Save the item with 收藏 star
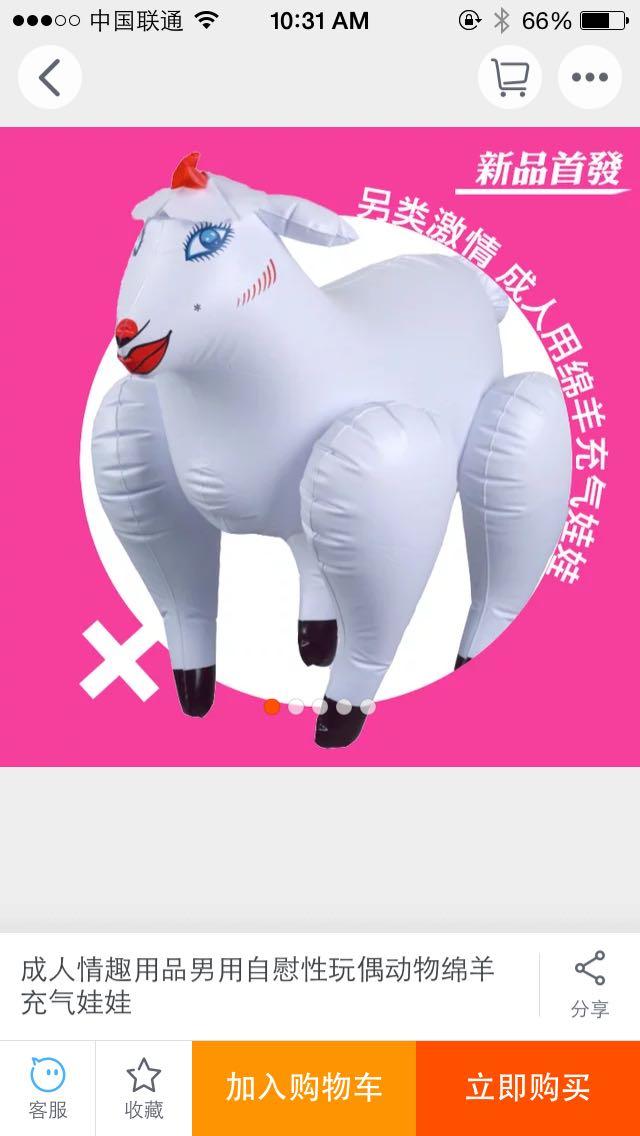 143,1088
